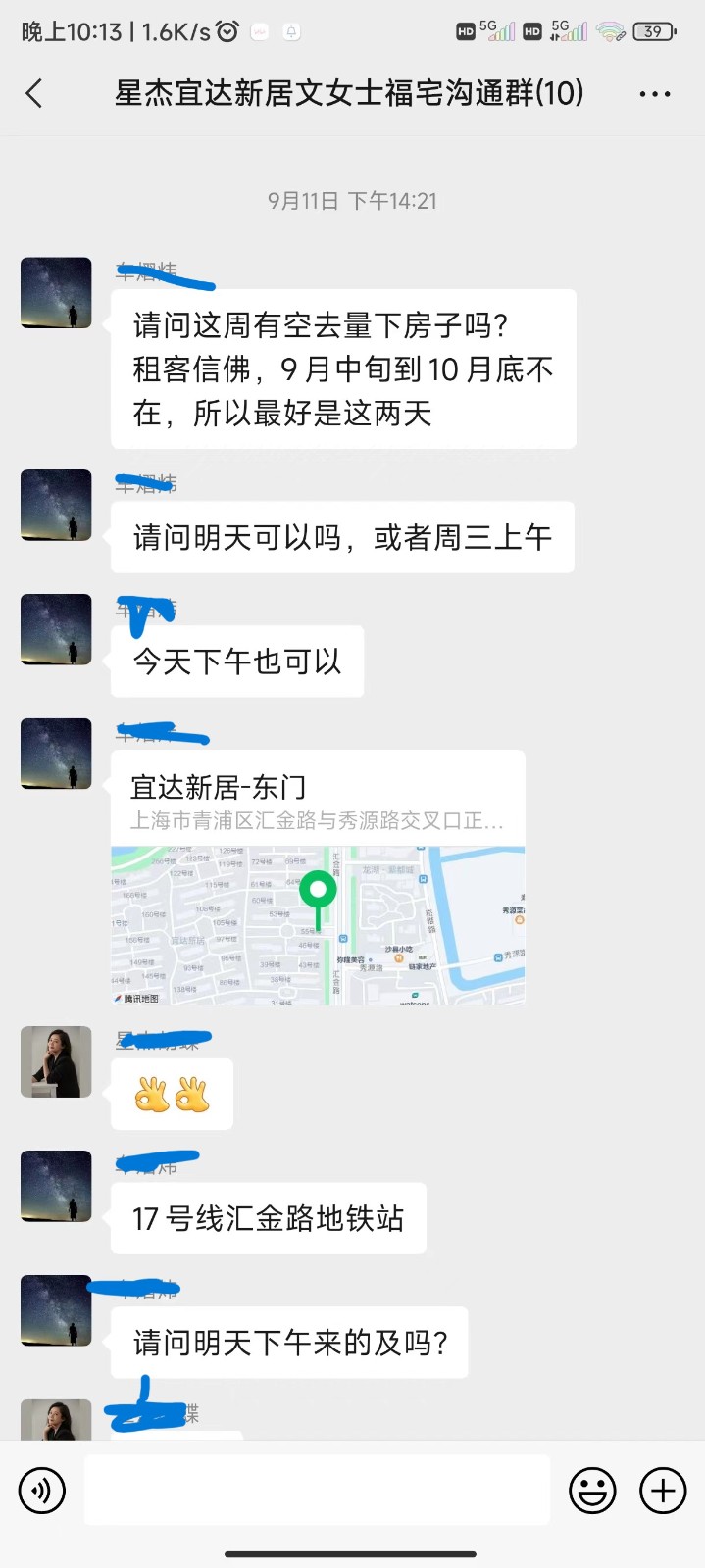705x1568 pixels.
Task: Open the plus attachment menu
Action: pos(663,1491)
